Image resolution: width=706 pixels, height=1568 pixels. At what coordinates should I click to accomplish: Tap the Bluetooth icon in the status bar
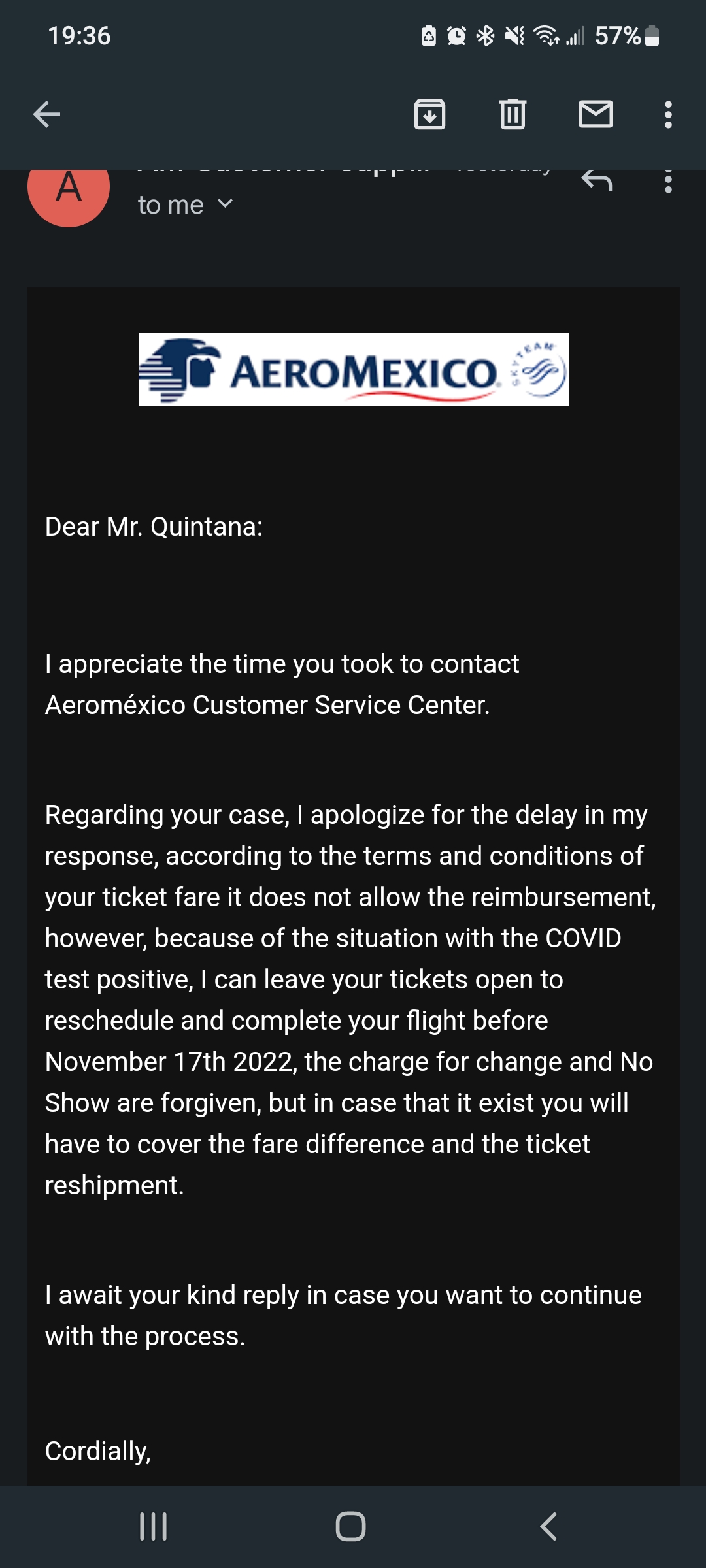[x=484, y=37]
